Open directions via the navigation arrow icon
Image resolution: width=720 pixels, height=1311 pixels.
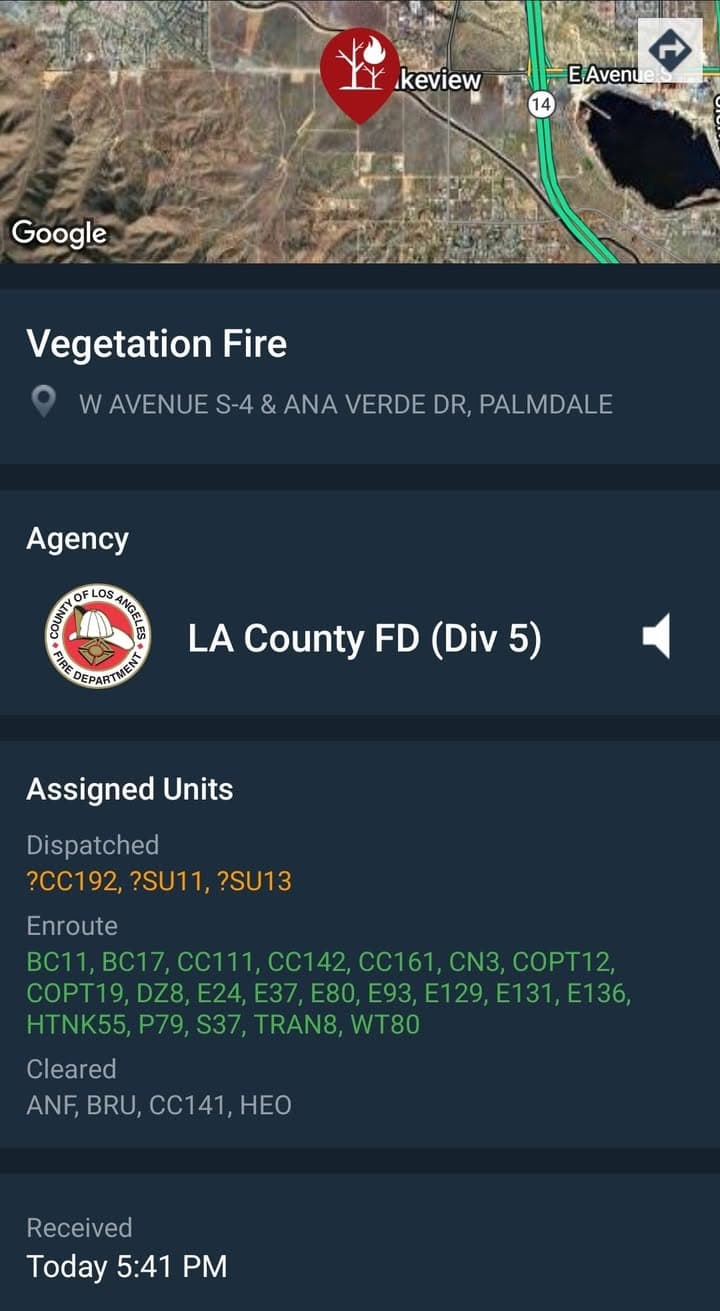671,48
